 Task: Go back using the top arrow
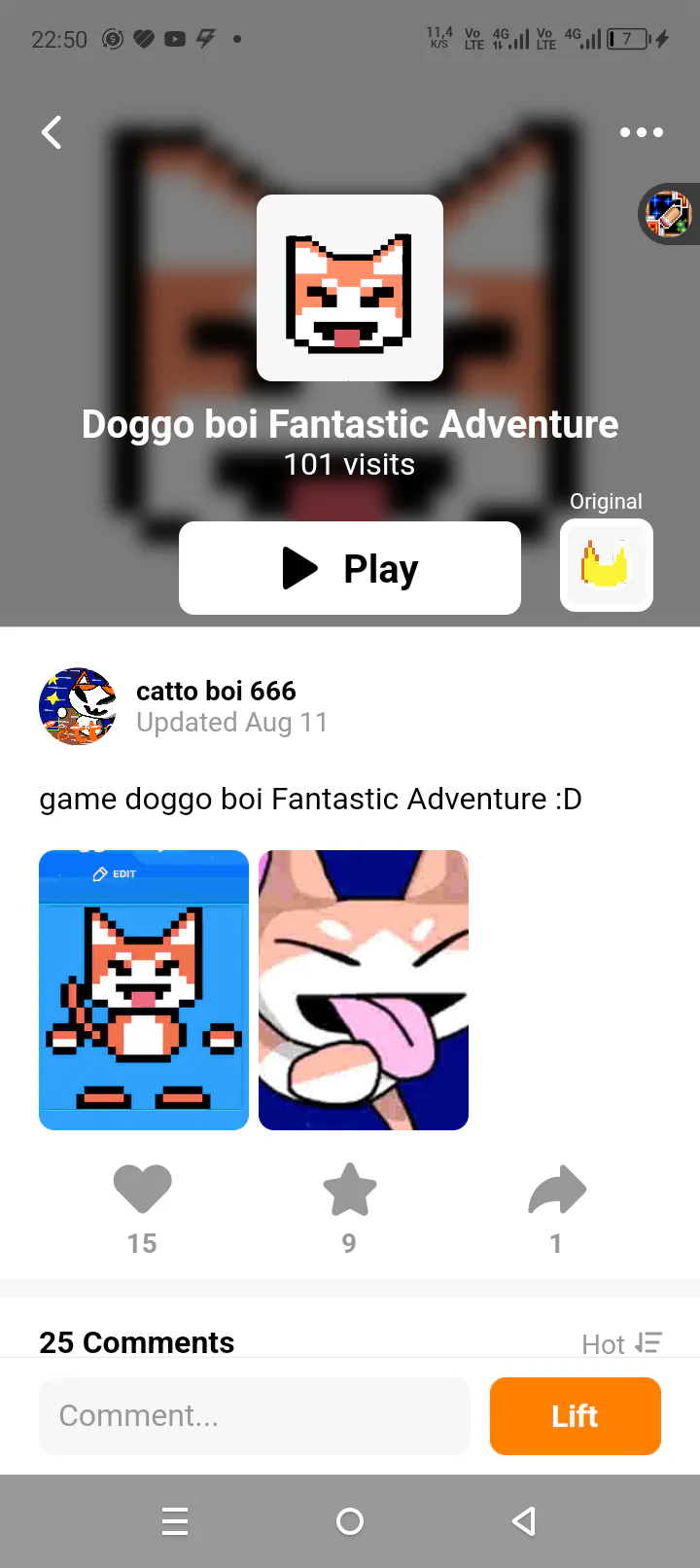pyautogui.click(x=52, y=132)
